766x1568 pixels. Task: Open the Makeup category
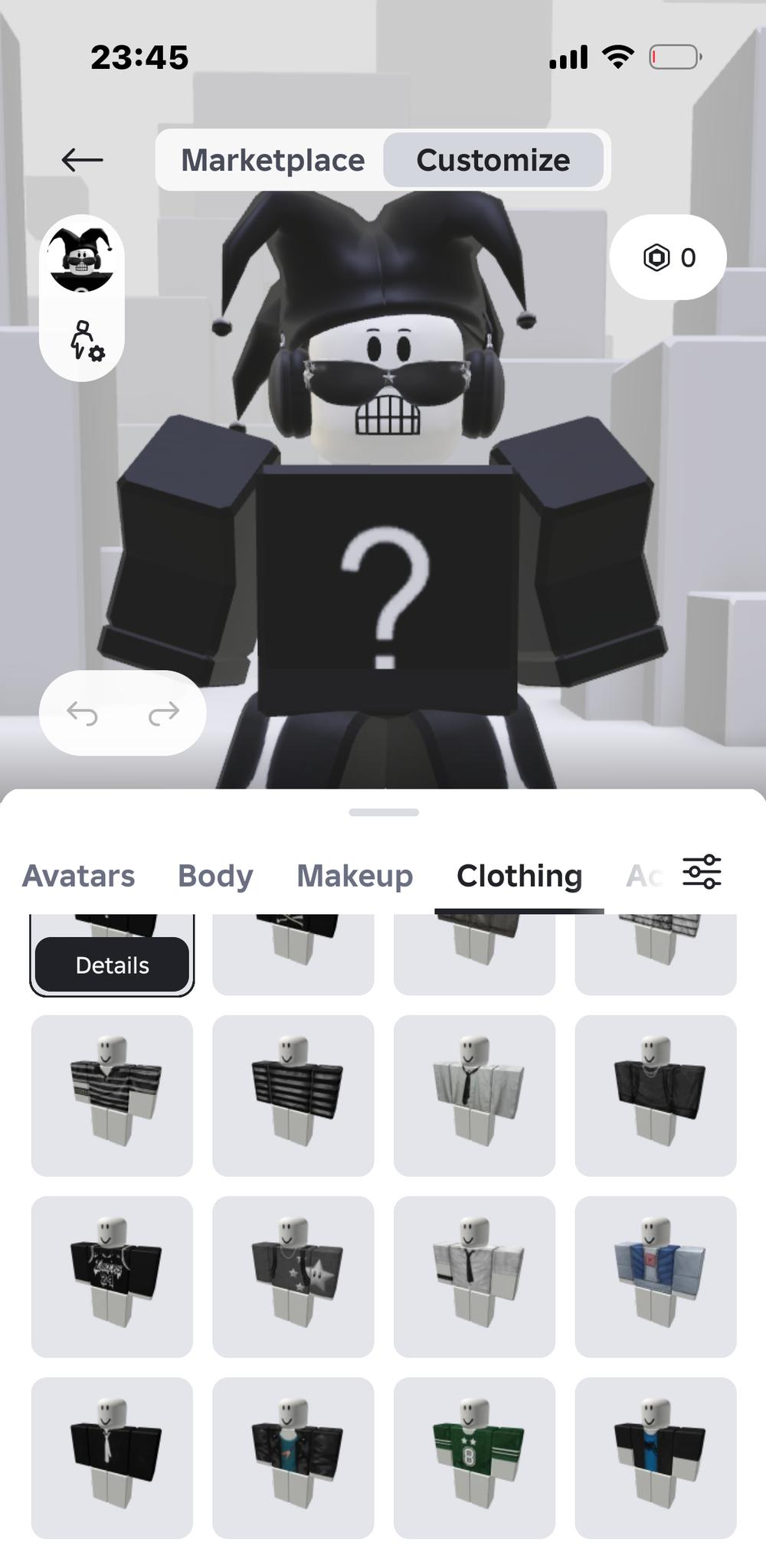point(355,876)
